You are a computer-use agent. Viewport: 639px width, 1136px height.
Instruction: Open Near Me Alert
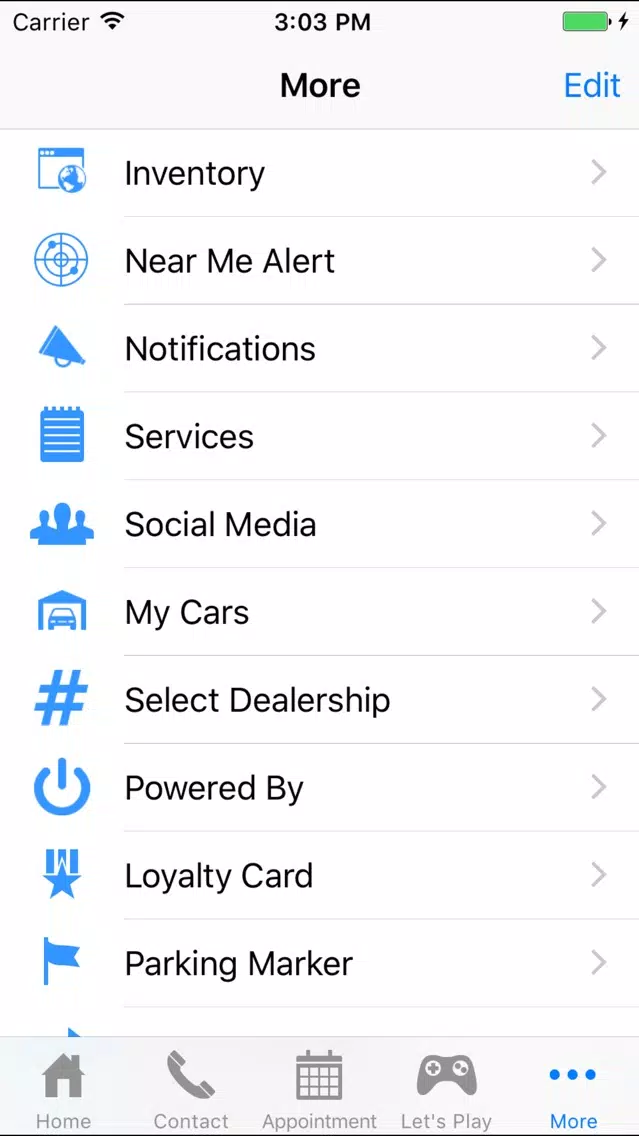tap(320, 261)
